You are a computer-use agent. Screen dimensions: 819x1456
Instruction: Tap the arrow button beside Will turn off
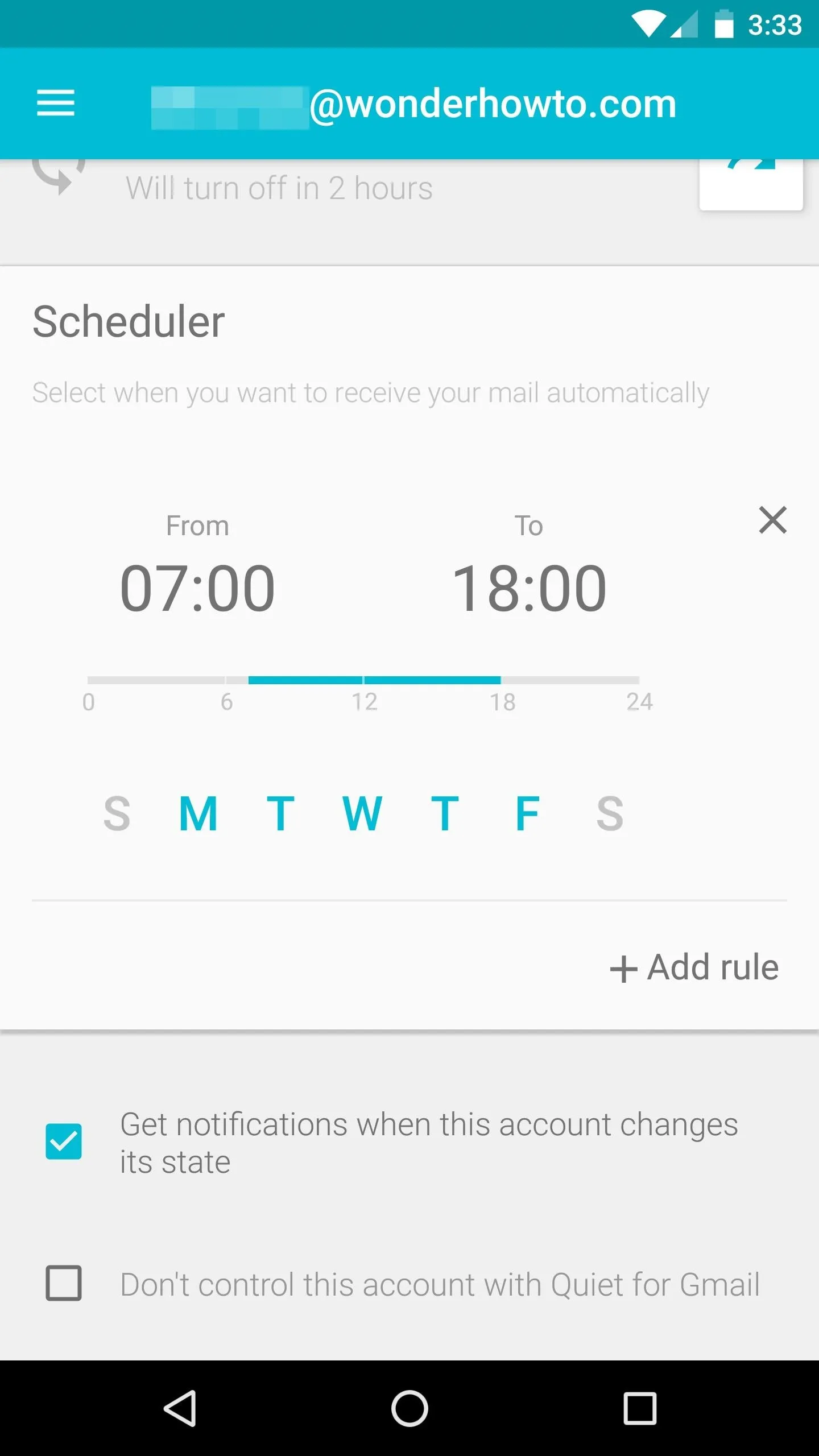pos(751,185)
